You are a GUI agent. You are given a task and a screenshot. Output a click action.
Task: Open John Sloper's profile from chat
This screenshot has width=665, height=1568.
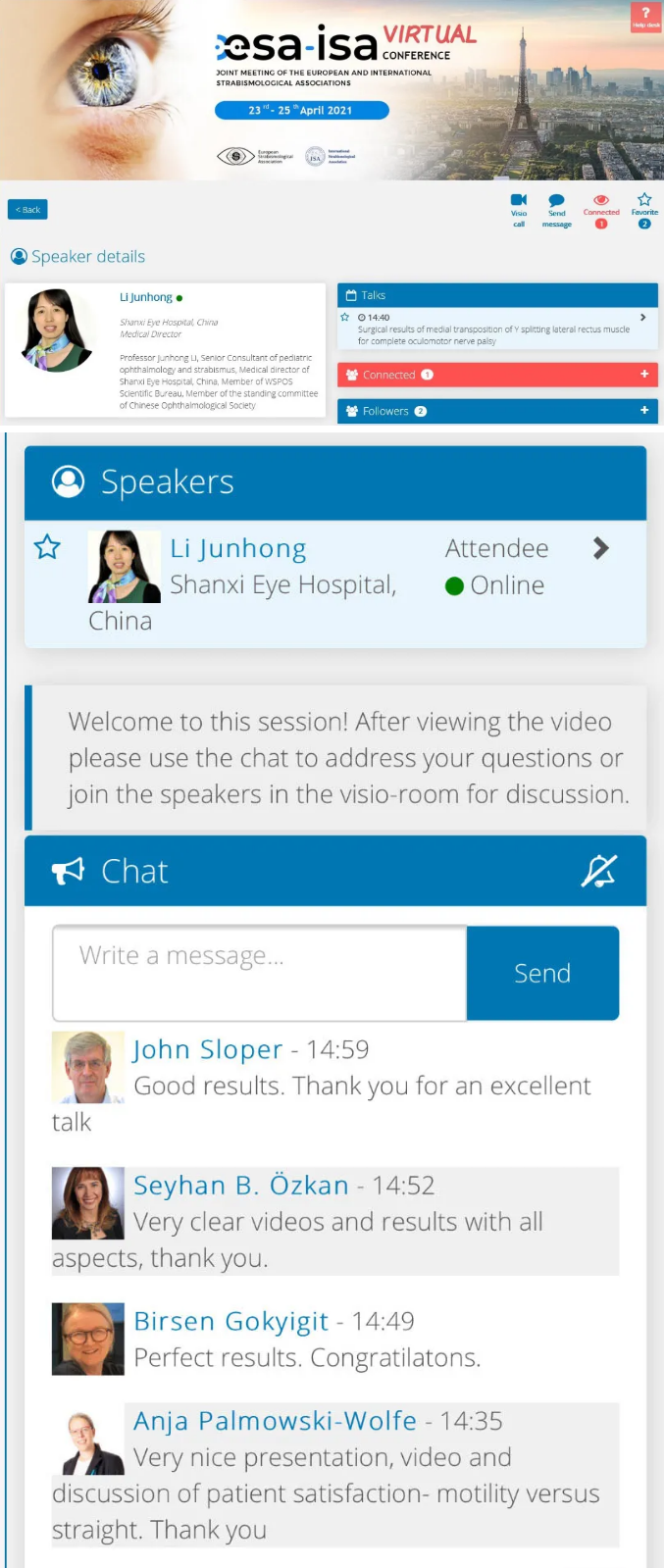tap(208, 1050)
